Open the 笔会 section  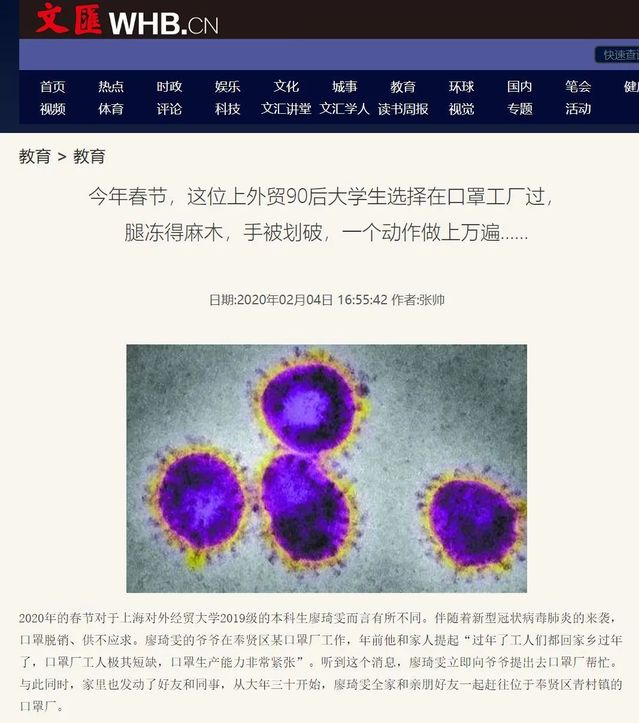577,87
